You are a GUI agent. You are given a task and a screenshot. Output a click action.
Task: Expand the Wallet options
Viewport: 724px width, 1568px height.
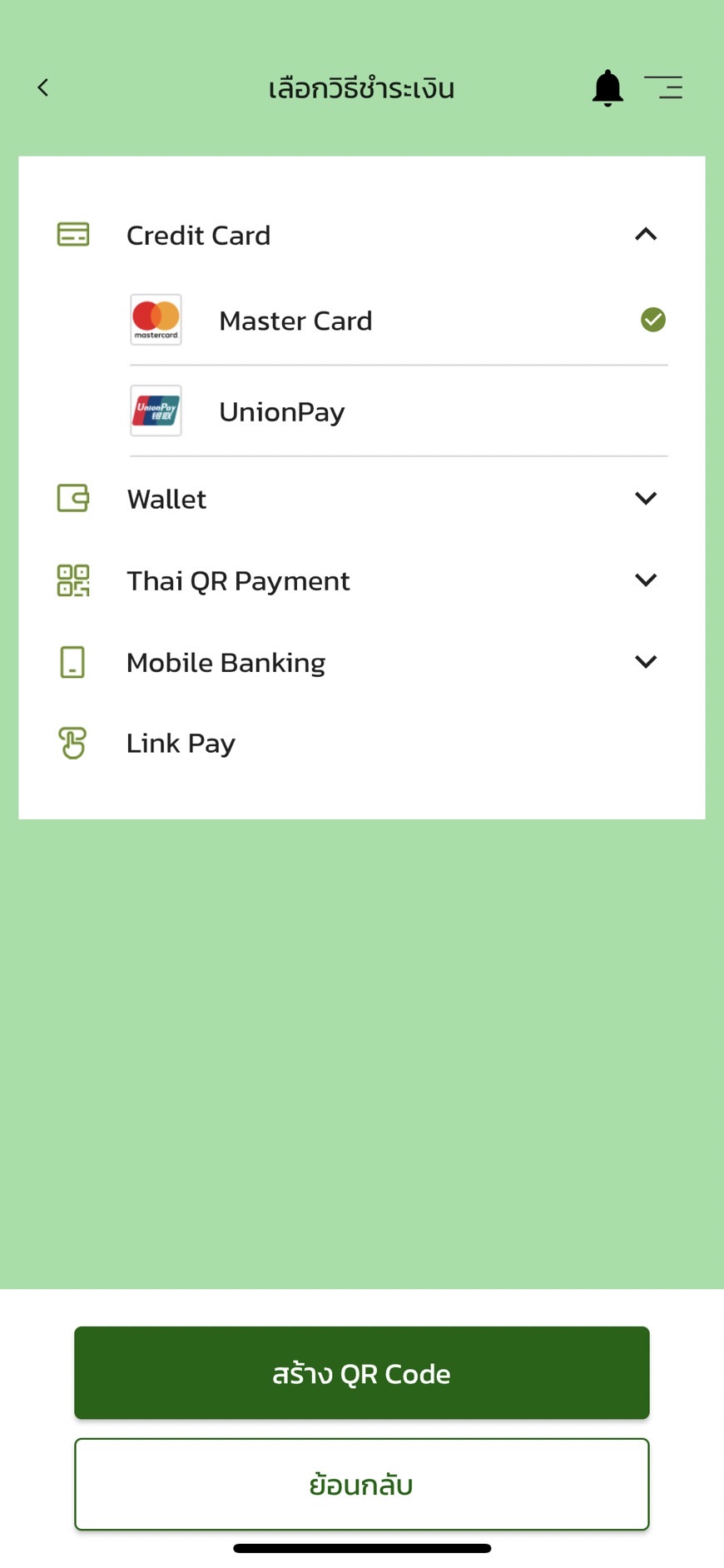(645, 499)
